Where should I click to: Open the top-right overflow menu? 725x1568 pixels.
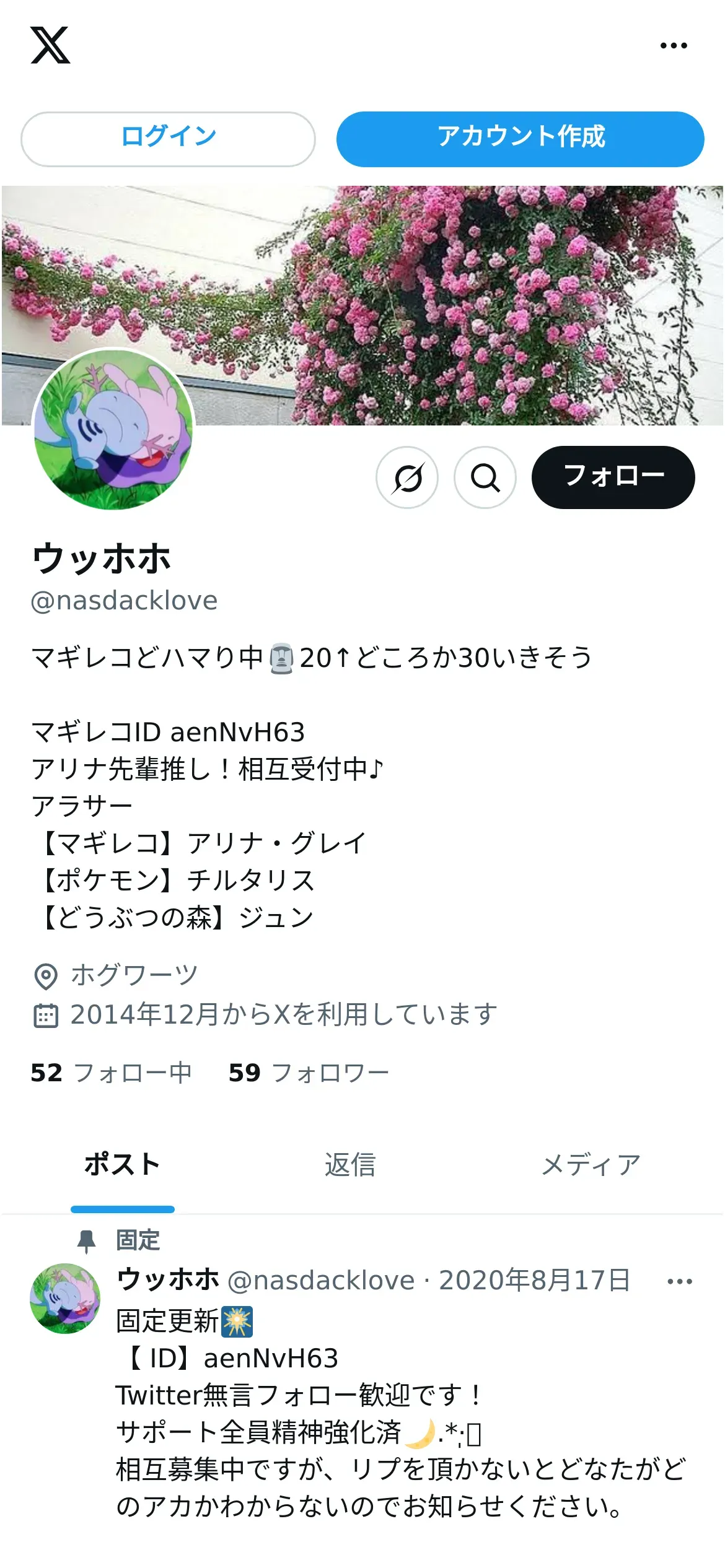click(674, 46)
